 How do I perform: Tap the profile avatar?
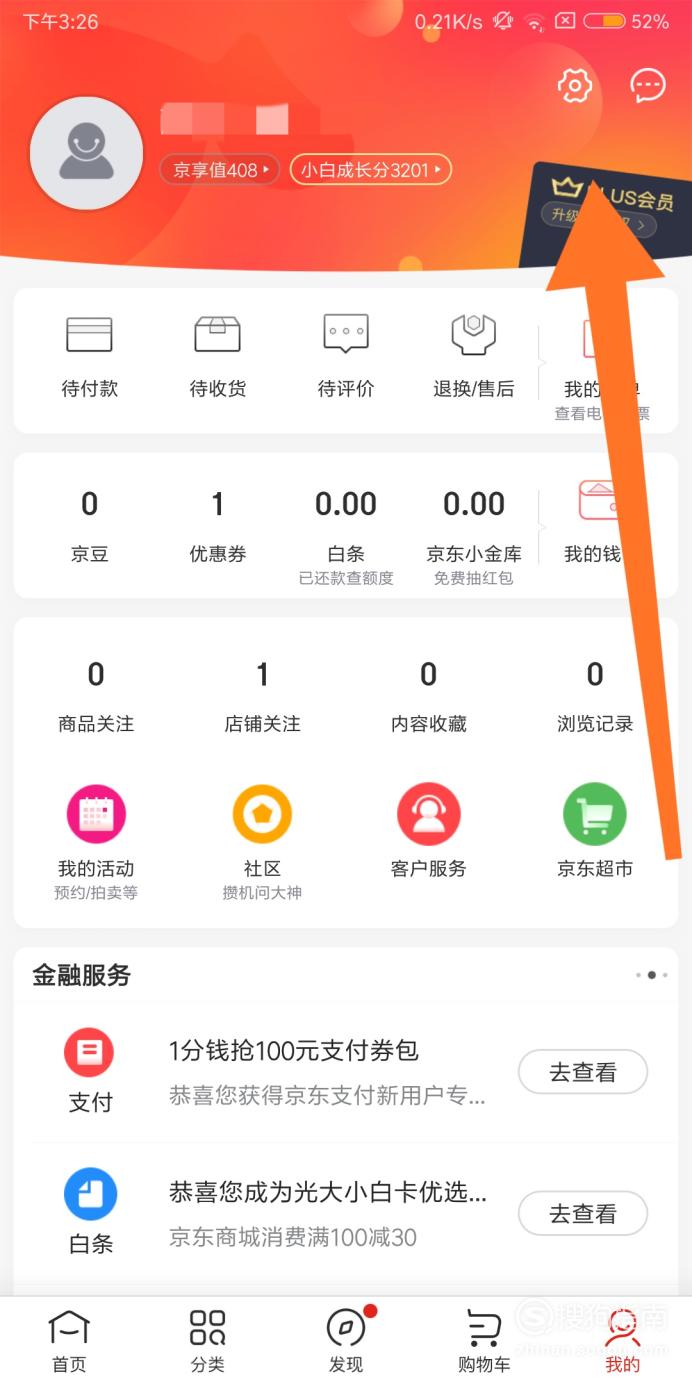tap(86, 153)
